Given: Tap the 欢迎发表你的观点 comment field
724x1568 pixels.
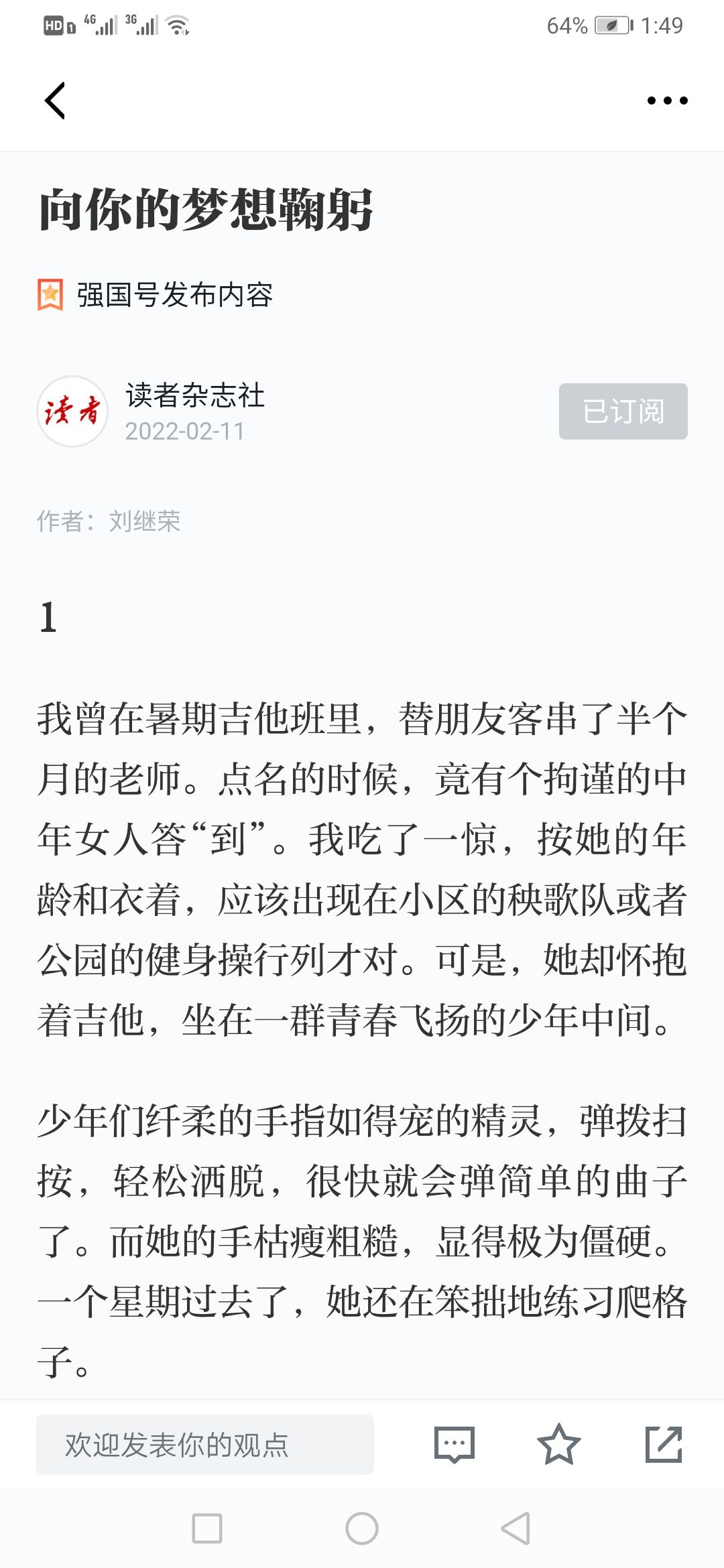Looking at the screenshot, I should (x=205, y=1445).
